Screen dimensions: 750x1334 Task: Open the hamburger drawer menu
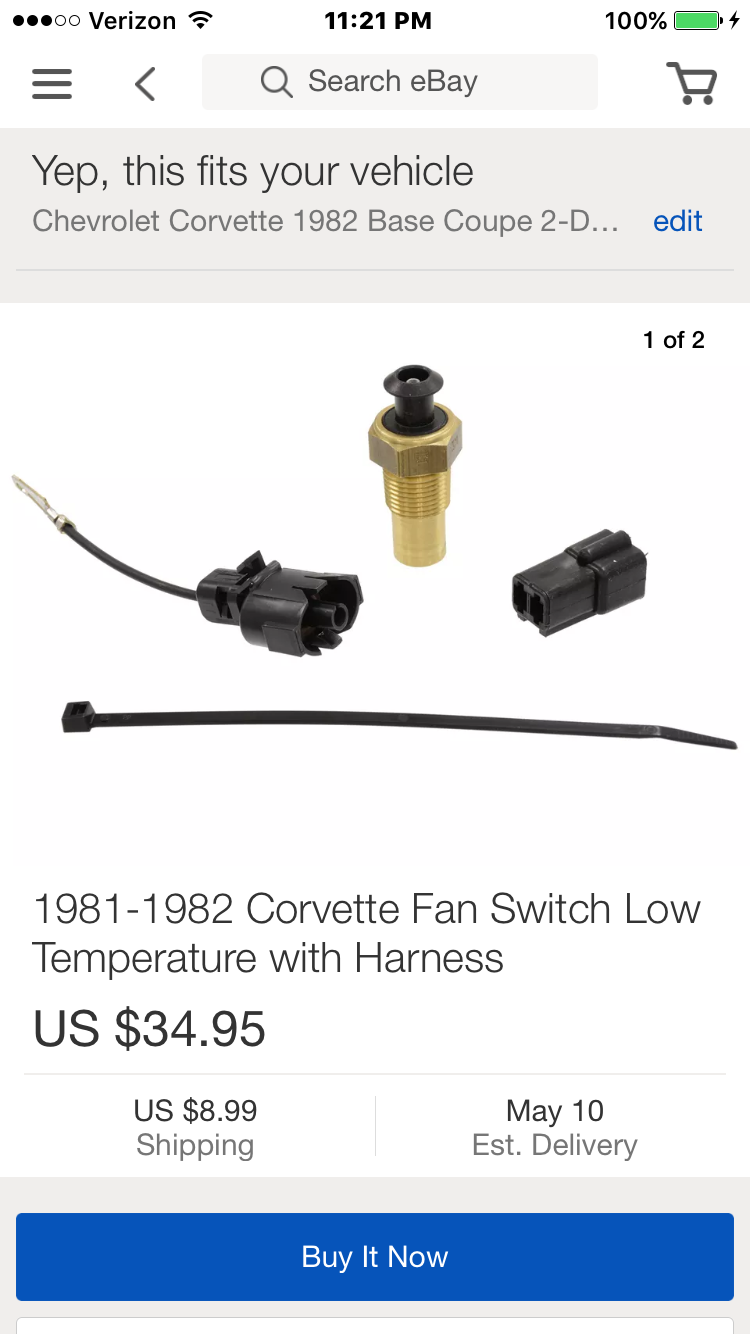click(52, 83)
